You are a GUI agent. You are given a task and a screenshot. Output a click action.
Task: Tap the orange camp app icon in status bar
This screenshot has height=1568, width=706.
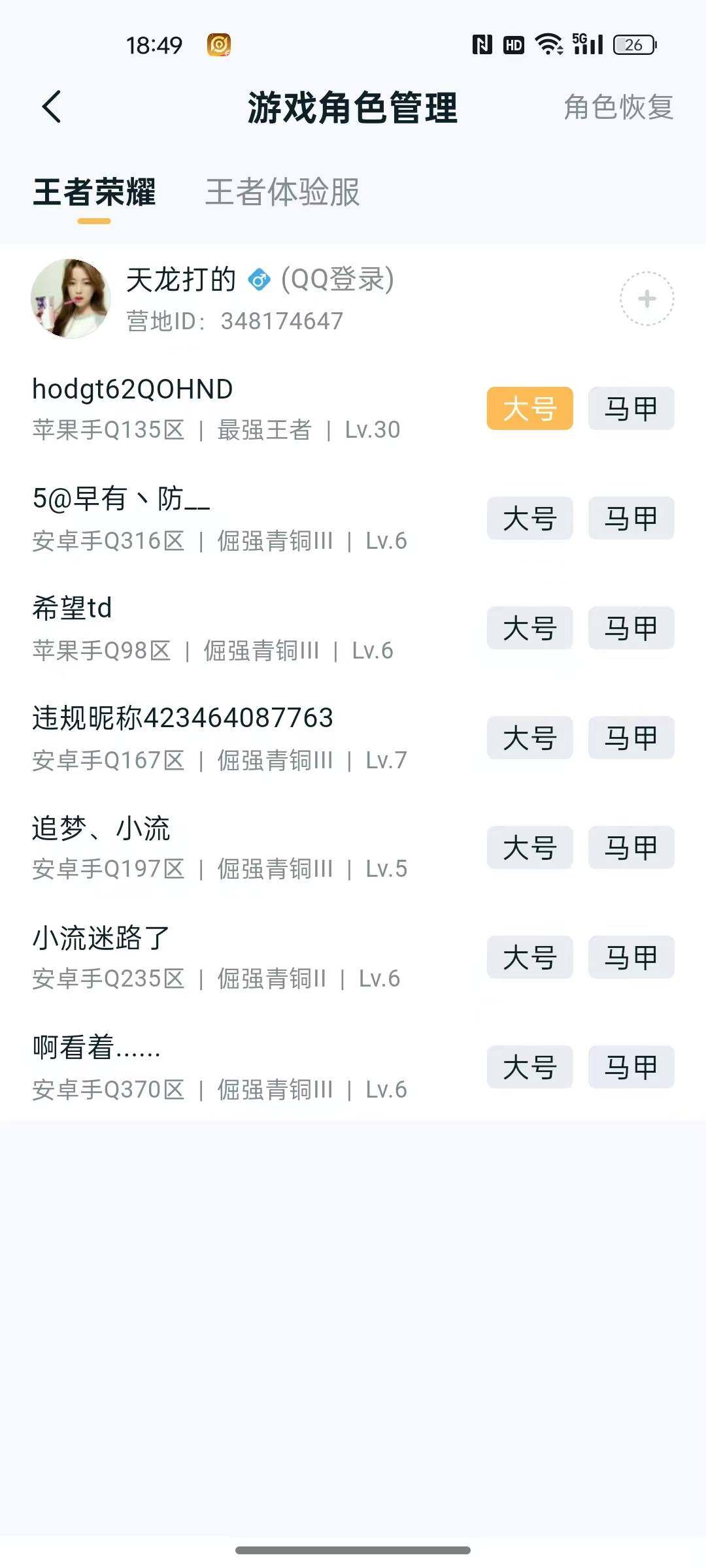[220, 44]
